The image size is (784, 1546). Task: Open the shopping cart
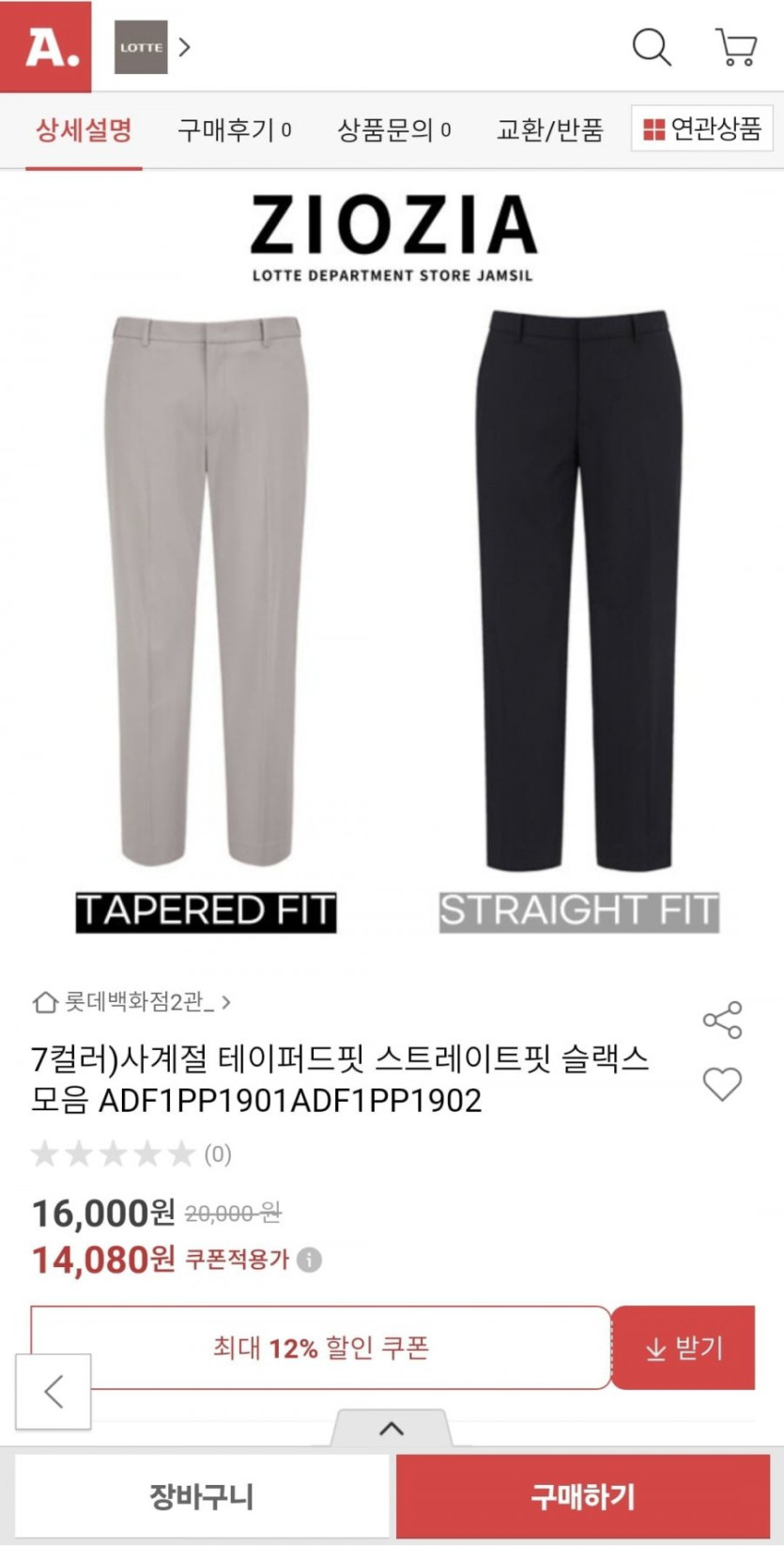click(x=736, y=47)
